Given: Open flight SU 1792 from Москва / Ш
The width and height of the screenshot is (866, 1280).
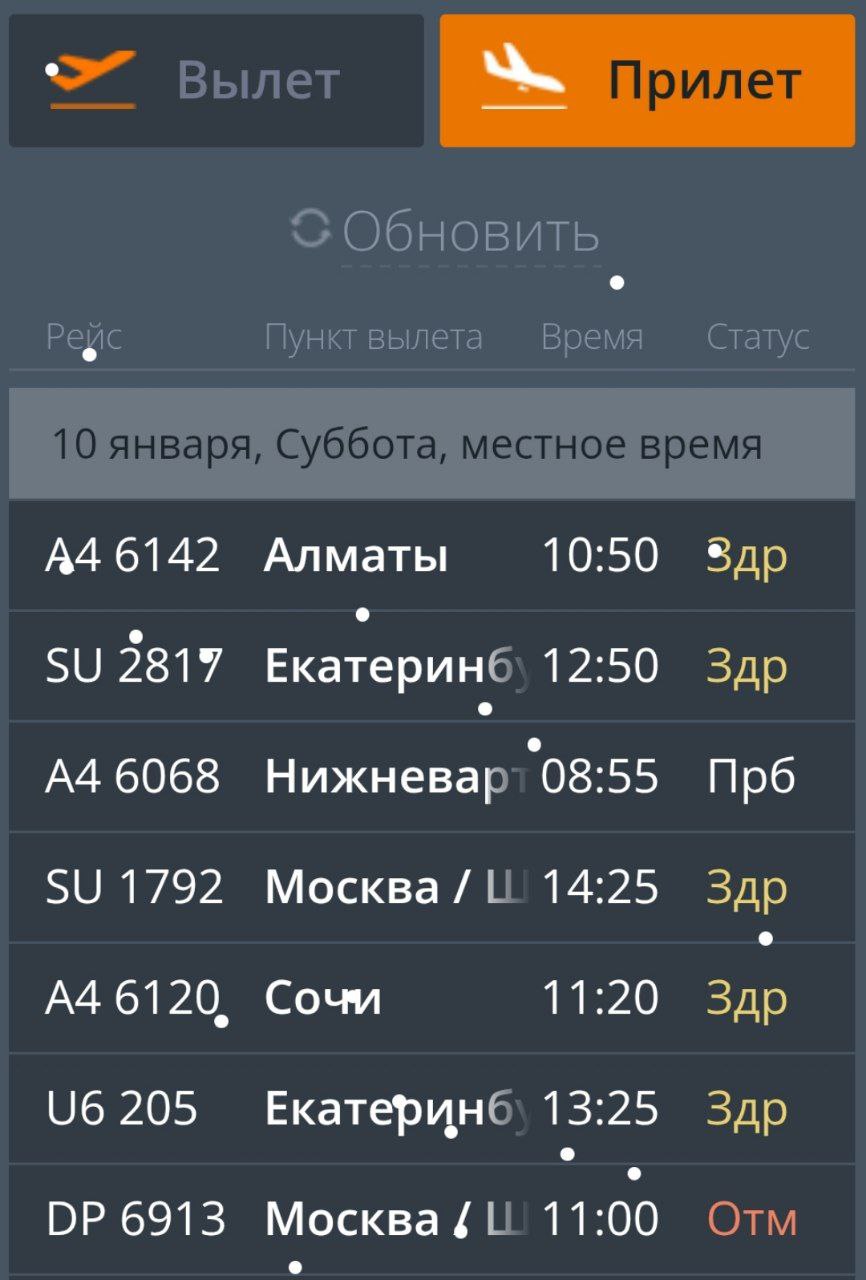Looking at the screenshot, I should pos(433,887).
